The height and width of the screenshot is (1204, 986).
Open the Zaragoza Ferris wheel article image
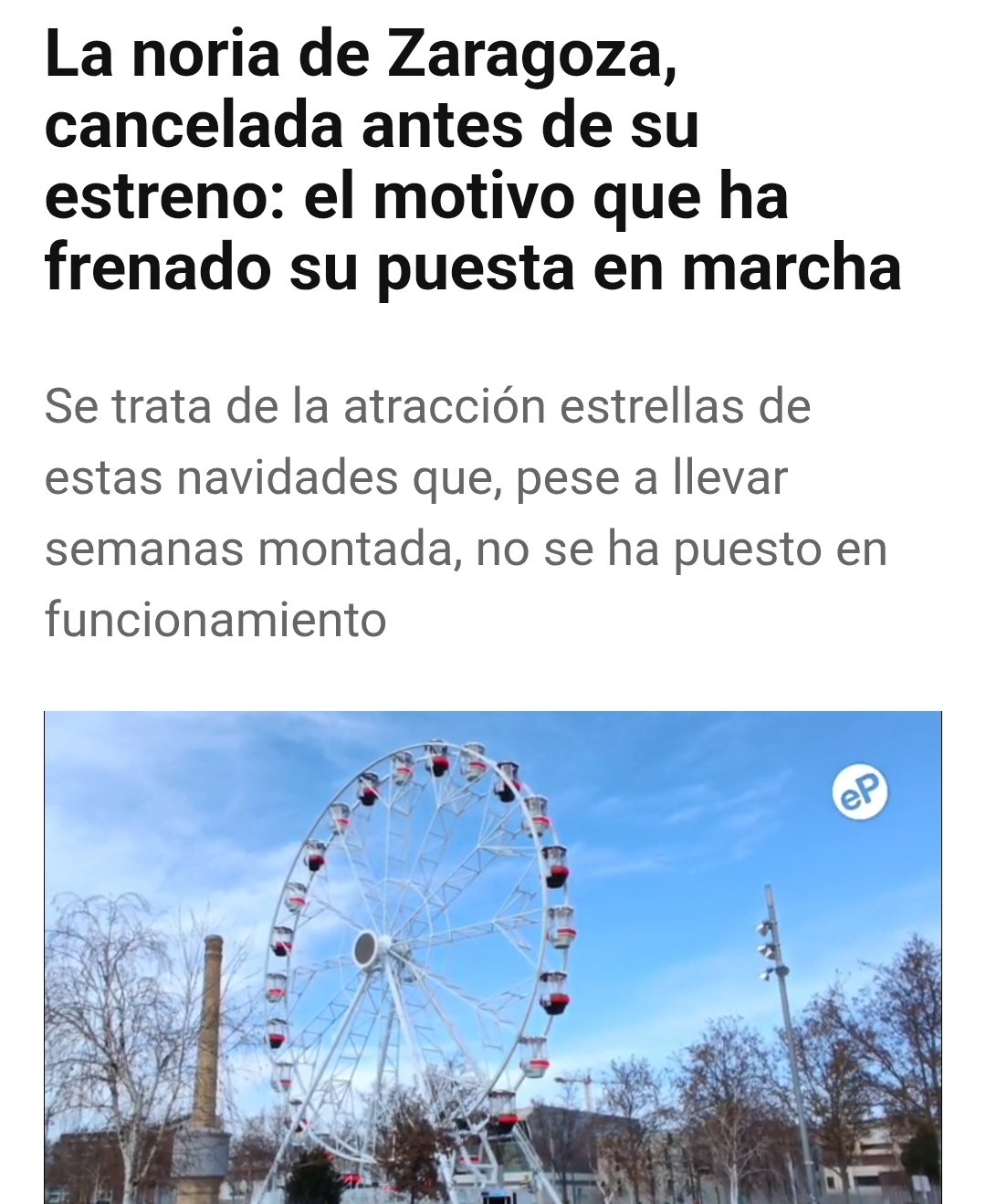[x=492, y=957]
